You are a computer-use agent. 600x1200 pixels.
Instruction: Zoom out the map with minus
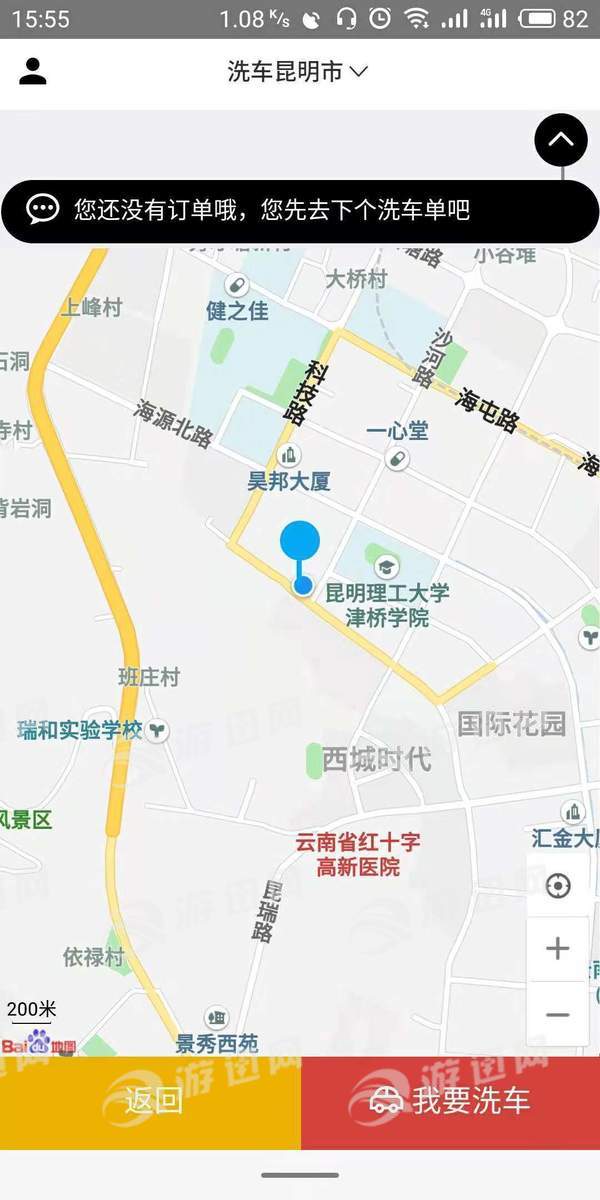point(558,1014)
